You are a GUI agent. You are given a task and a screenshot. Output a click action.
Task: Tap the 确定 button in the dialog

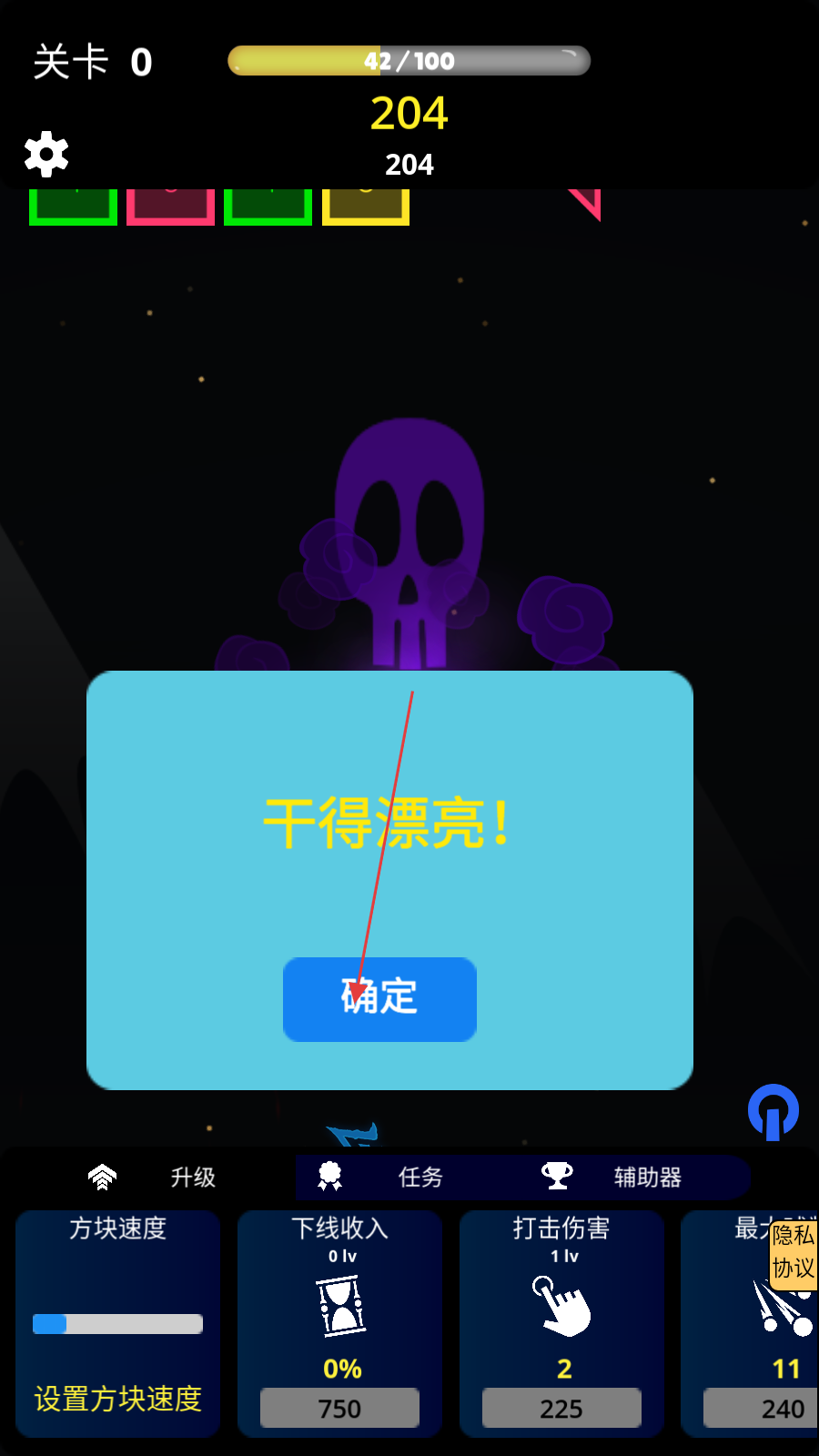[x=379, y=999]
